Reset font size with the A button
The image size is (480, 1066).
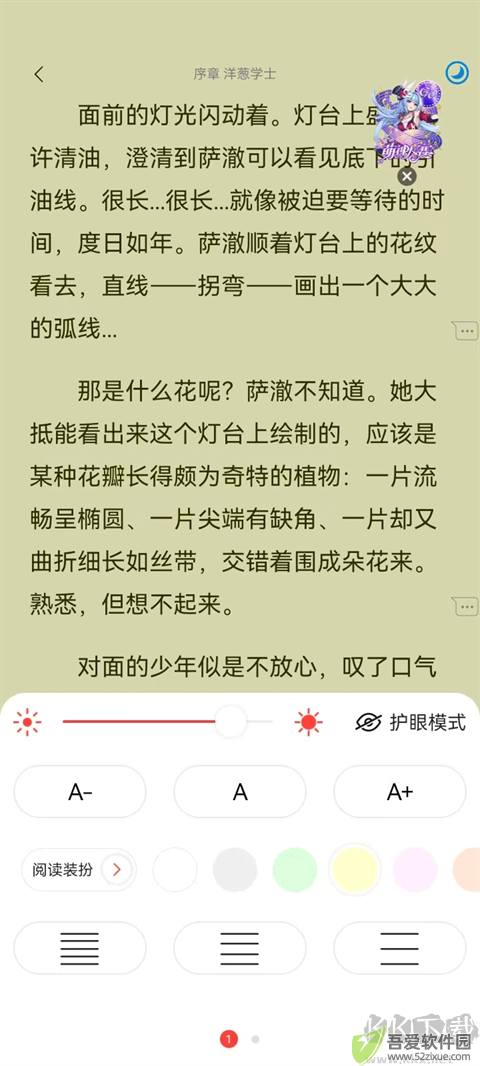[x=240, y=791]
